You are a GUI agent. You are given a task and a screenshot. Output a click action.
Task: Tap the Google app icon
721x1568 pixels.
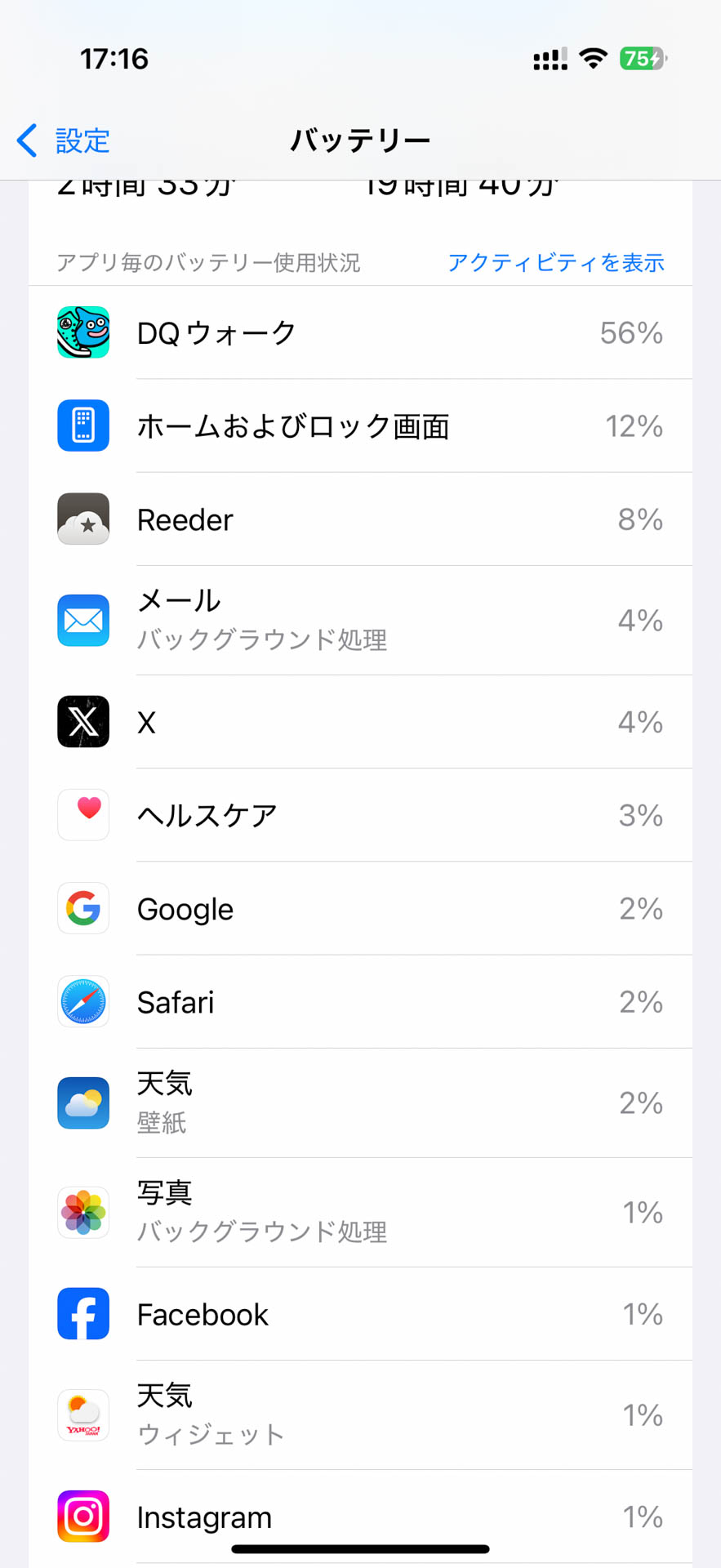tap(82, 908)
